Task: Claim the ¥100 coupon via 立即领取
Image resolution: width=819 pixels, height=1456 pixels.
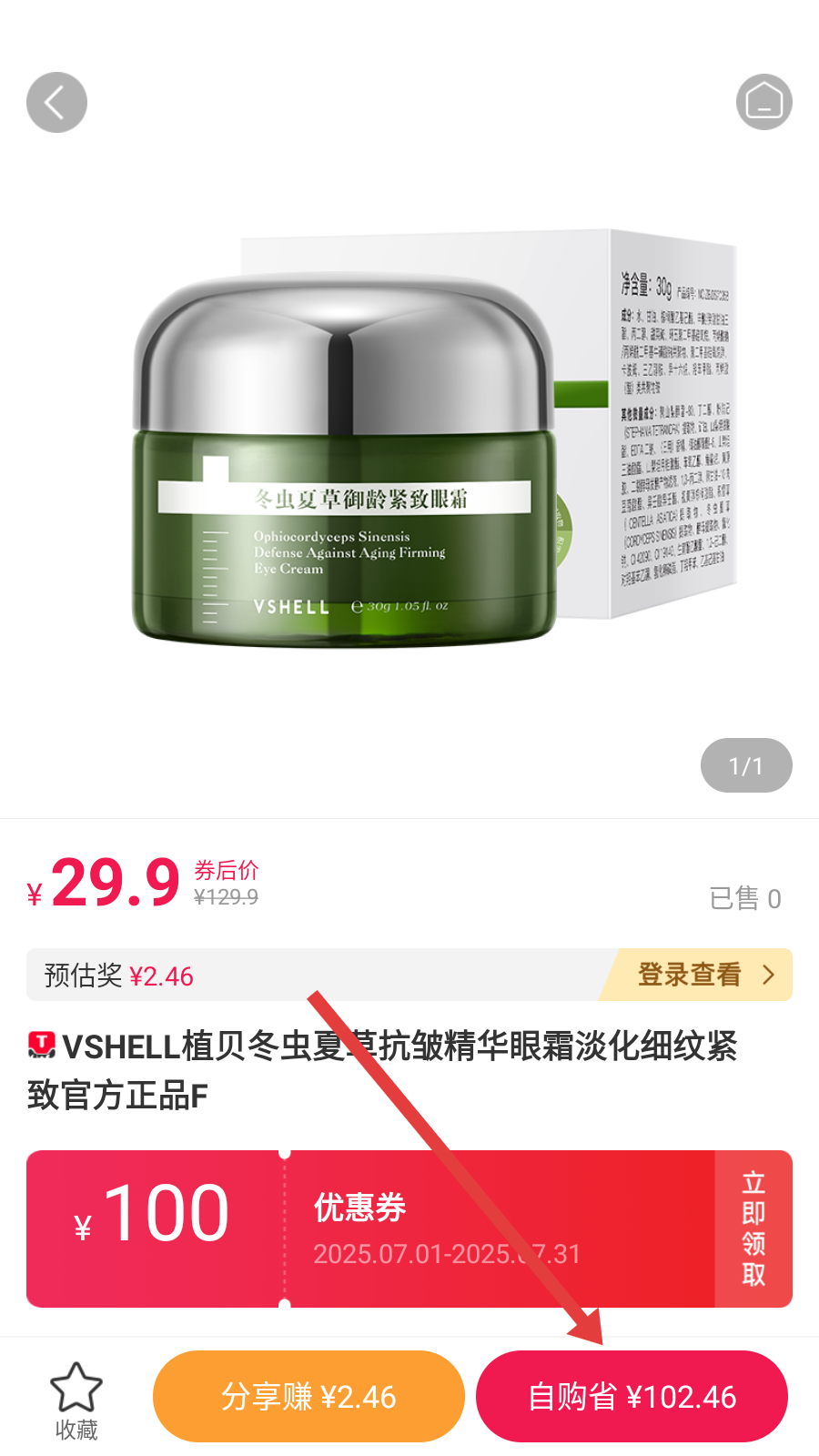Action: click(753, 1228)
